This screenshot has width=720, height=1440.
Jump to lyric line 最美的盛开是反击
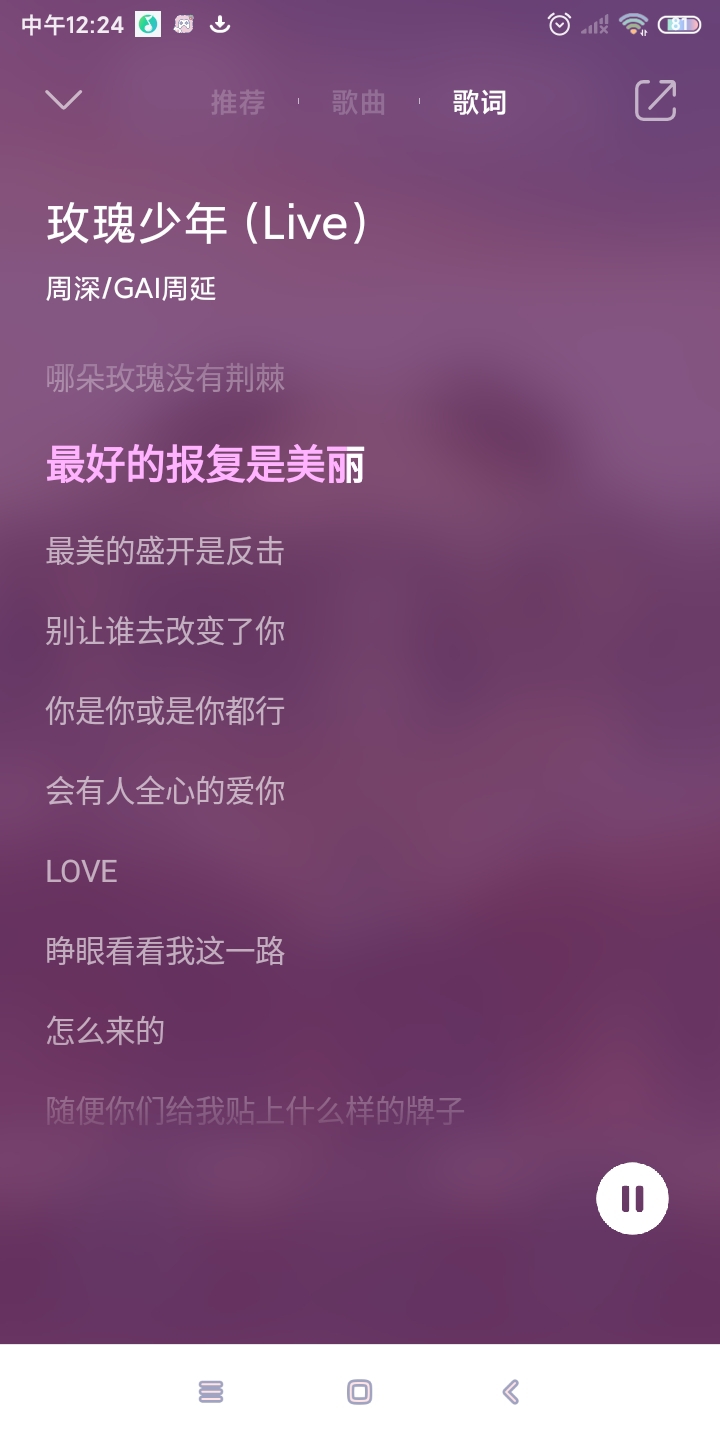tap(165, 551)
